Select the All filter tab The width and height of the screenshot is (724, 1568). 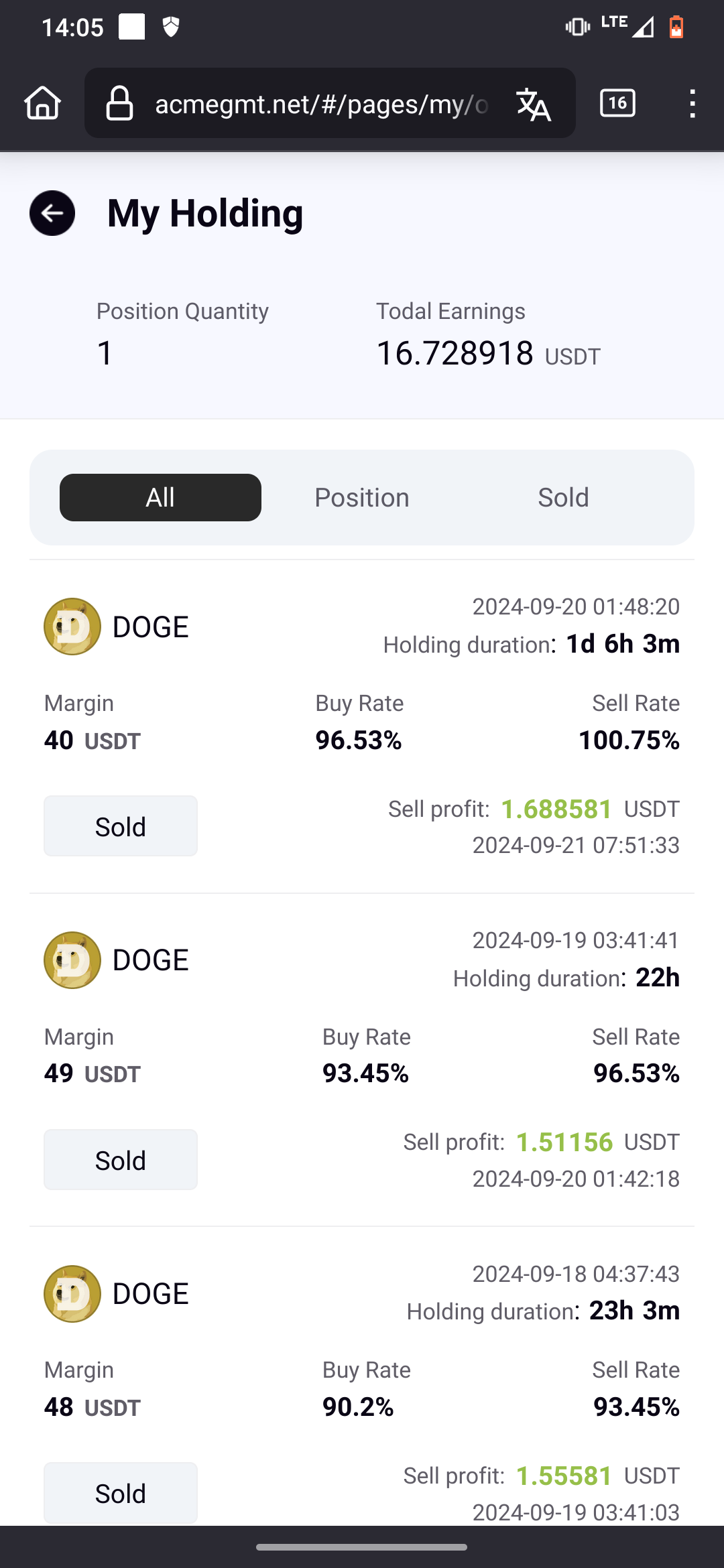(x=160, y=497)
